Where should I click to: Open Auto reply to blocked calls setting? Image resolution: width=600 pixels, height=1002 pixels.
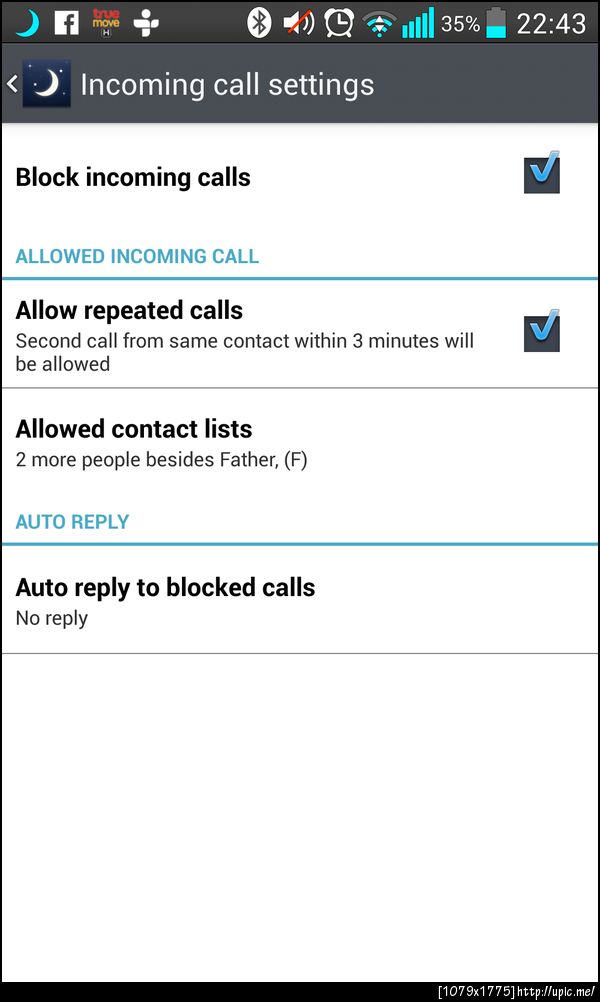click(x=300, y=601)
